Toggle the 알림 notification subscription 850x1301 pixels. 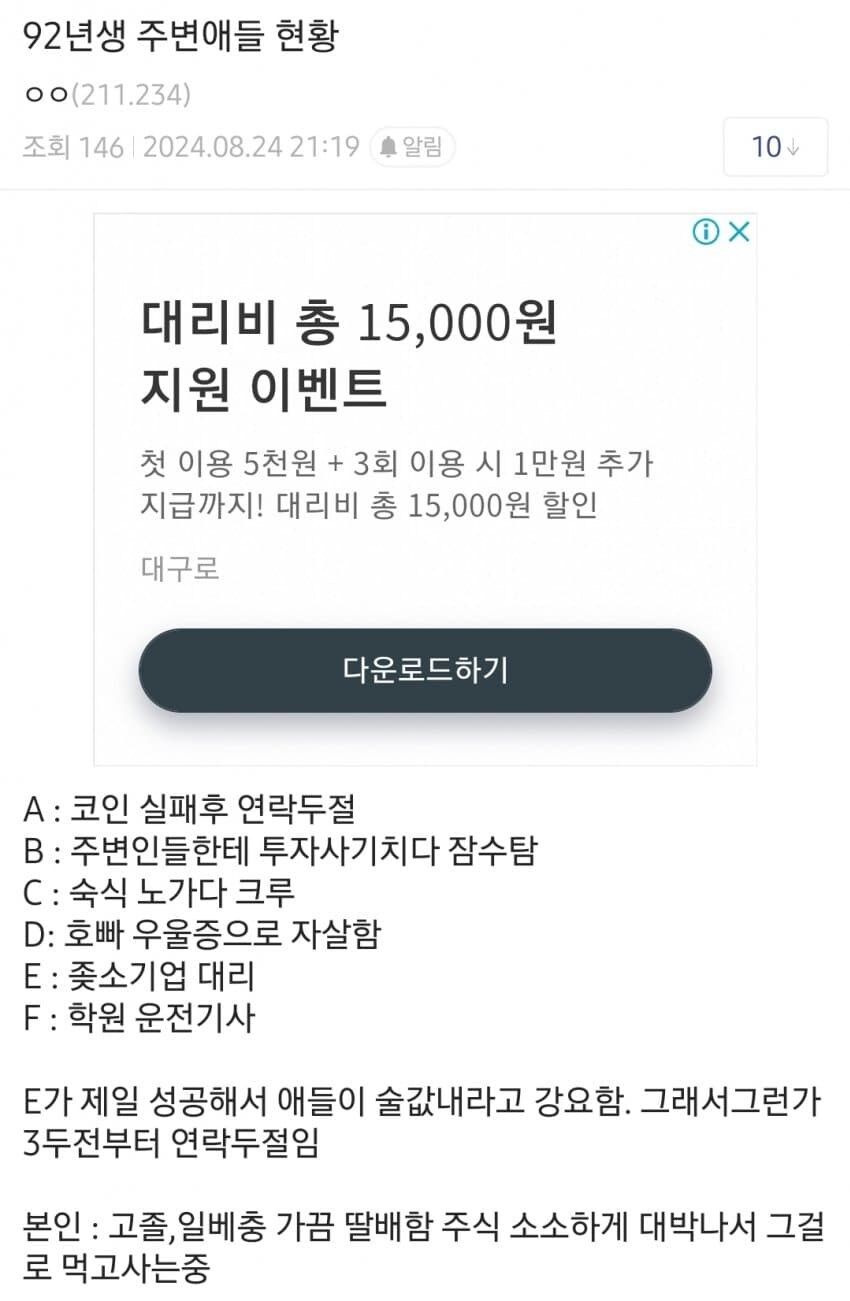(411, 147)
